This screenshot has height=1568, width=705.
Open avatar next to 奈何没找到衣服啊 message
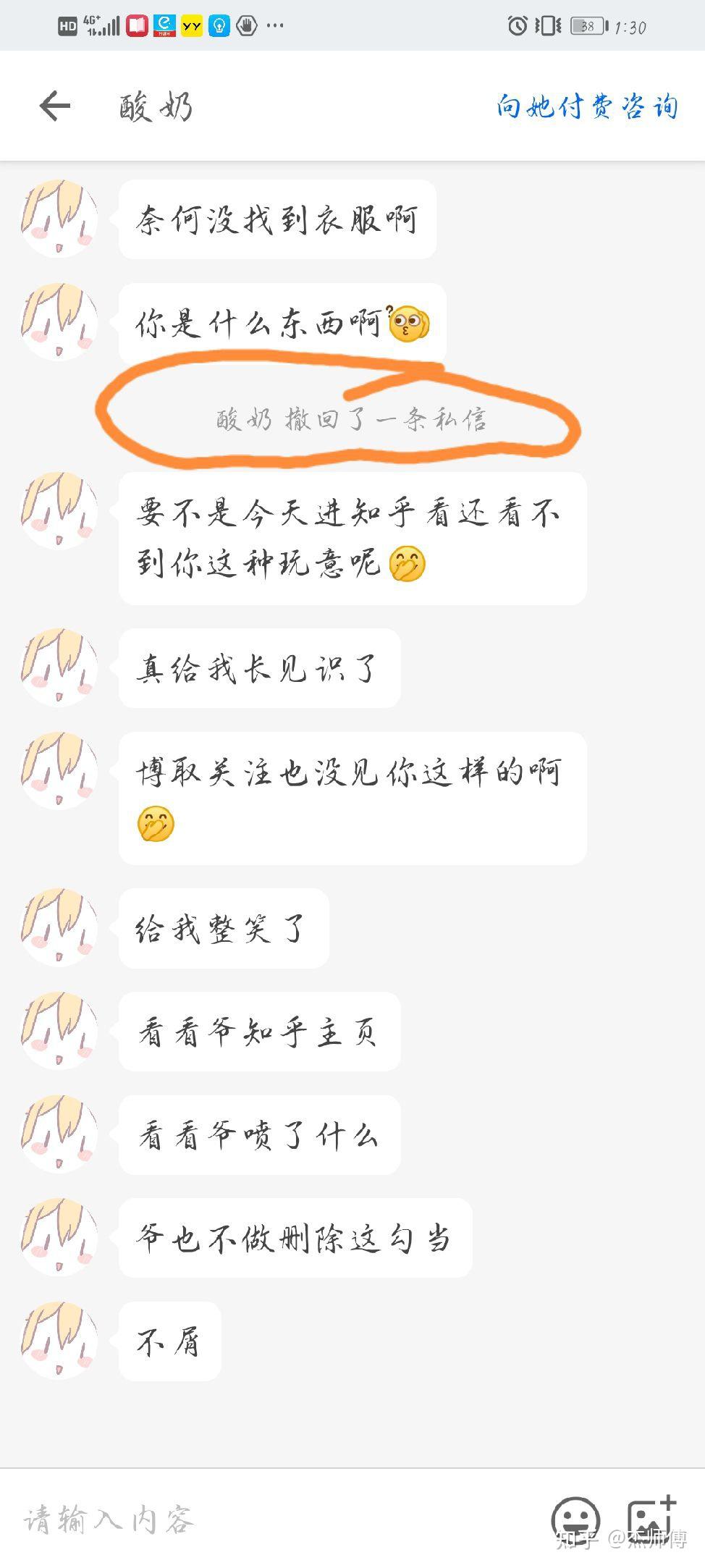click(59, 219)
